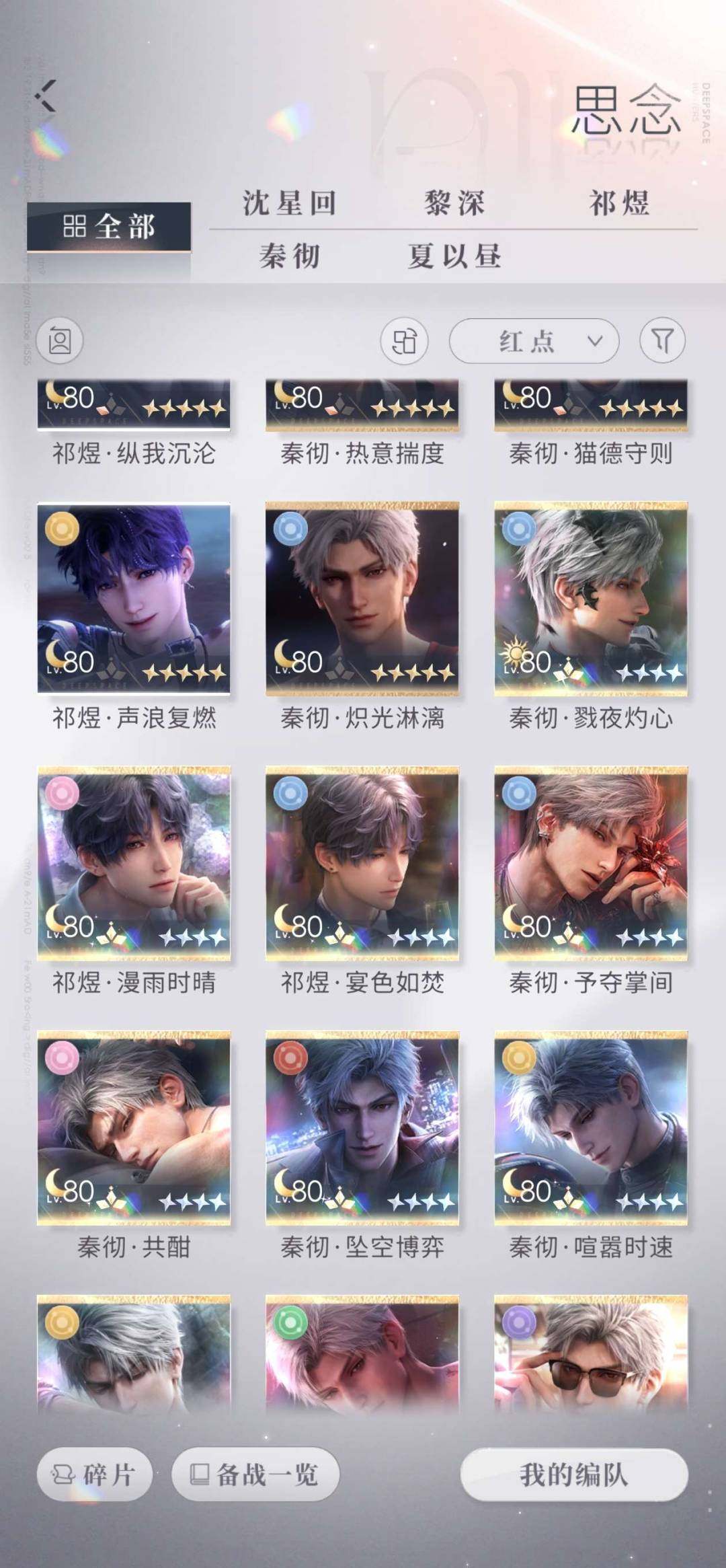Open the funnel filter icon

click(x=662, y=341)
